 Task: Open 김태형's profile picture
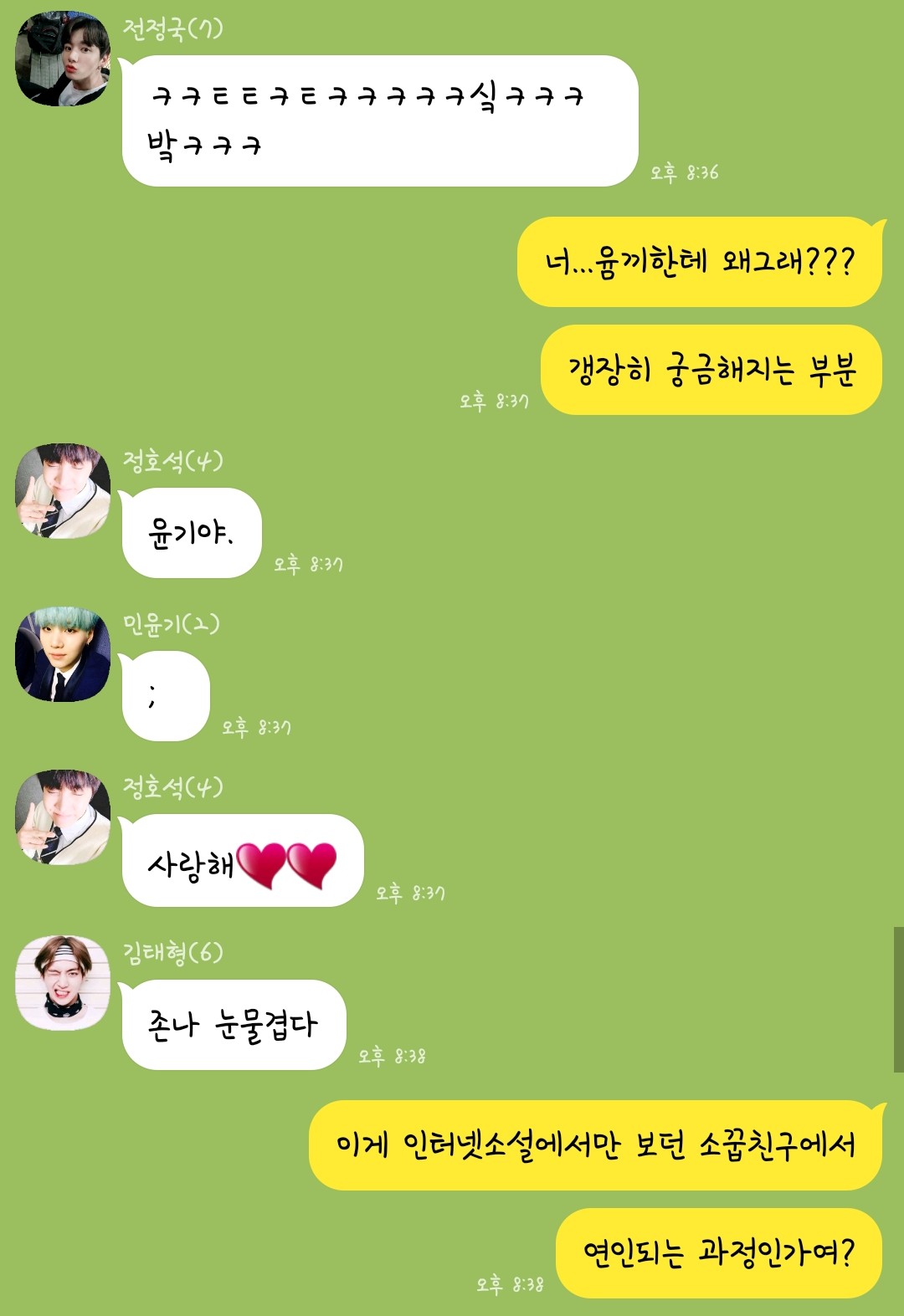pos(63,983)
